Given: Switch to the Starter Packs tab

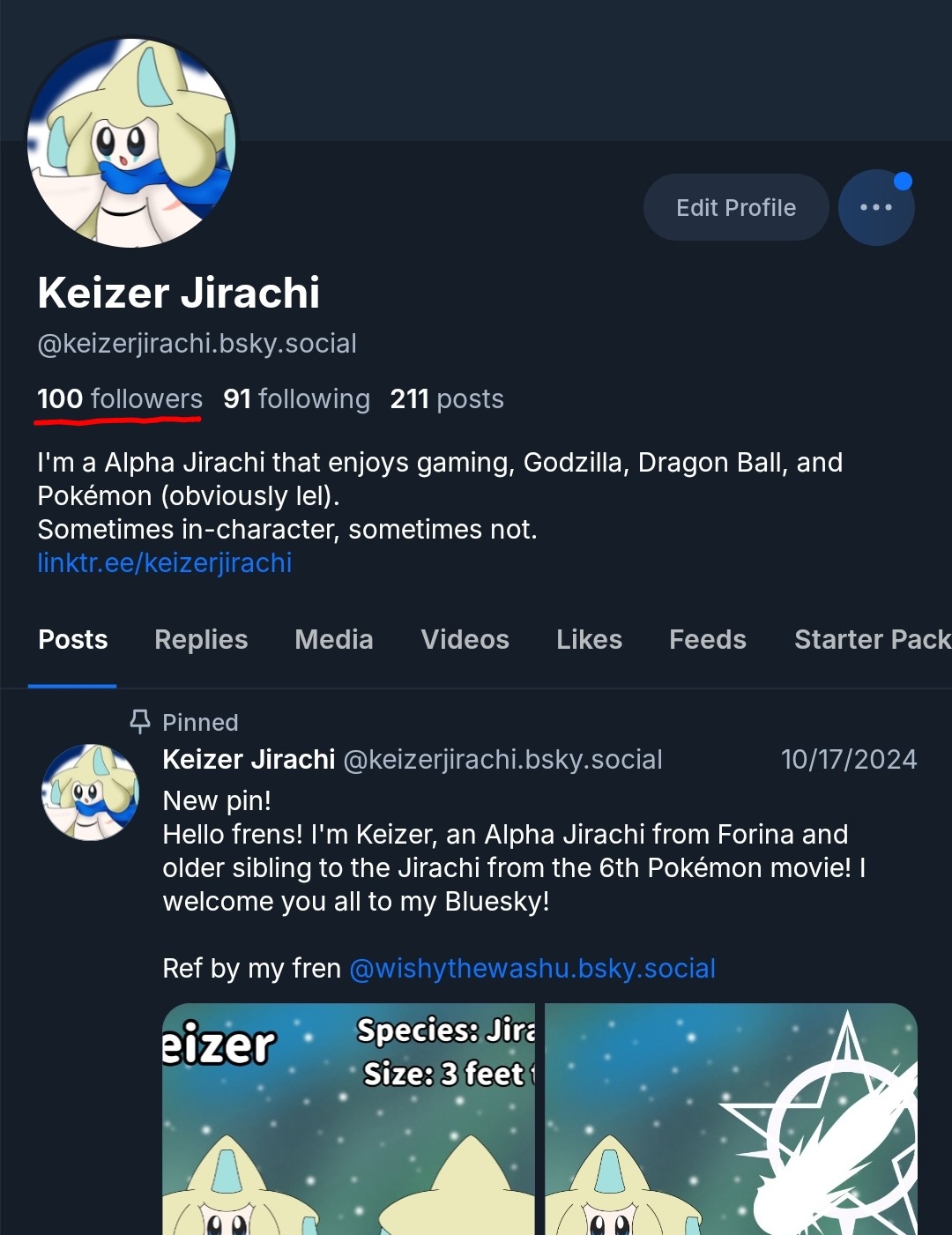Looking at the screenshot, I should coord(871,640).
